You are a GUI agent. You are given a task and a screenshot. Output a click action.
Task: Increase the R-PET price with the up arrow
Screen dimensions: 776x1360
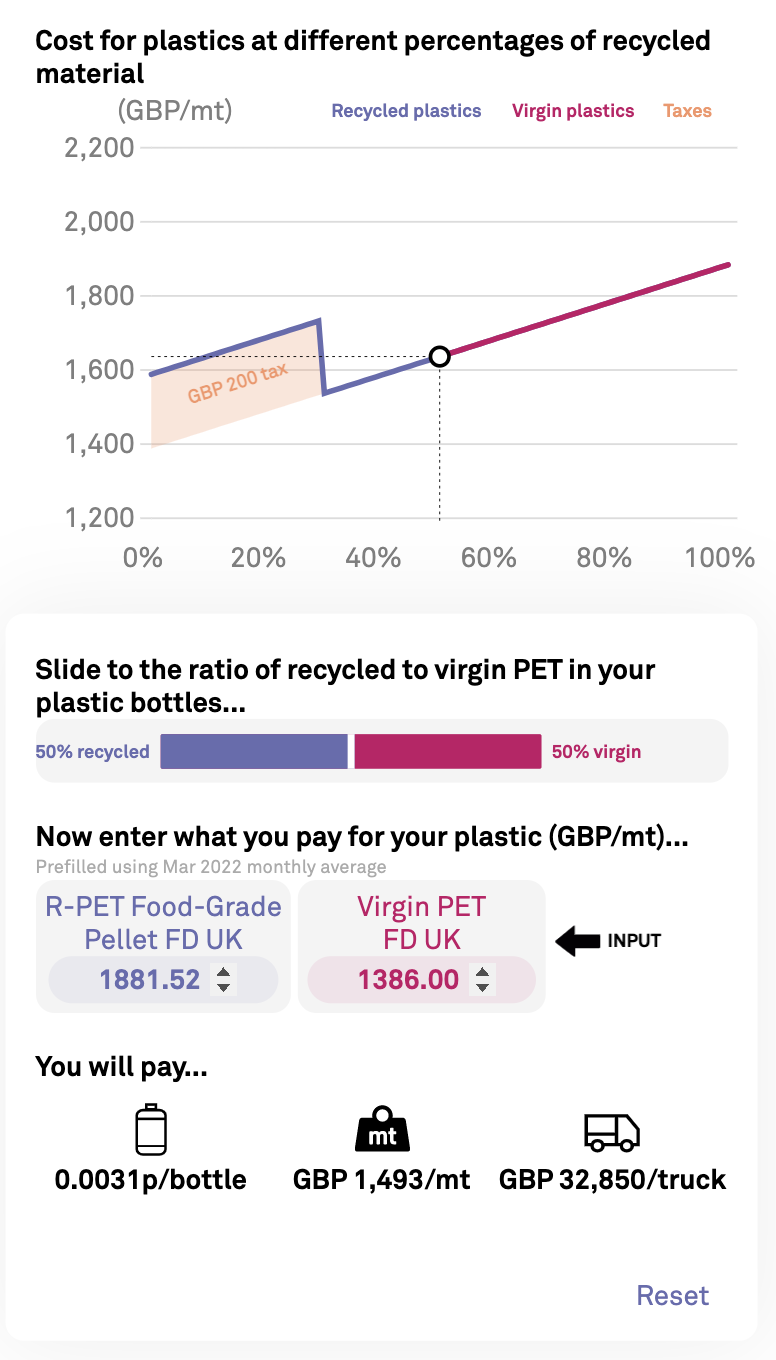[x=224, y=971]
